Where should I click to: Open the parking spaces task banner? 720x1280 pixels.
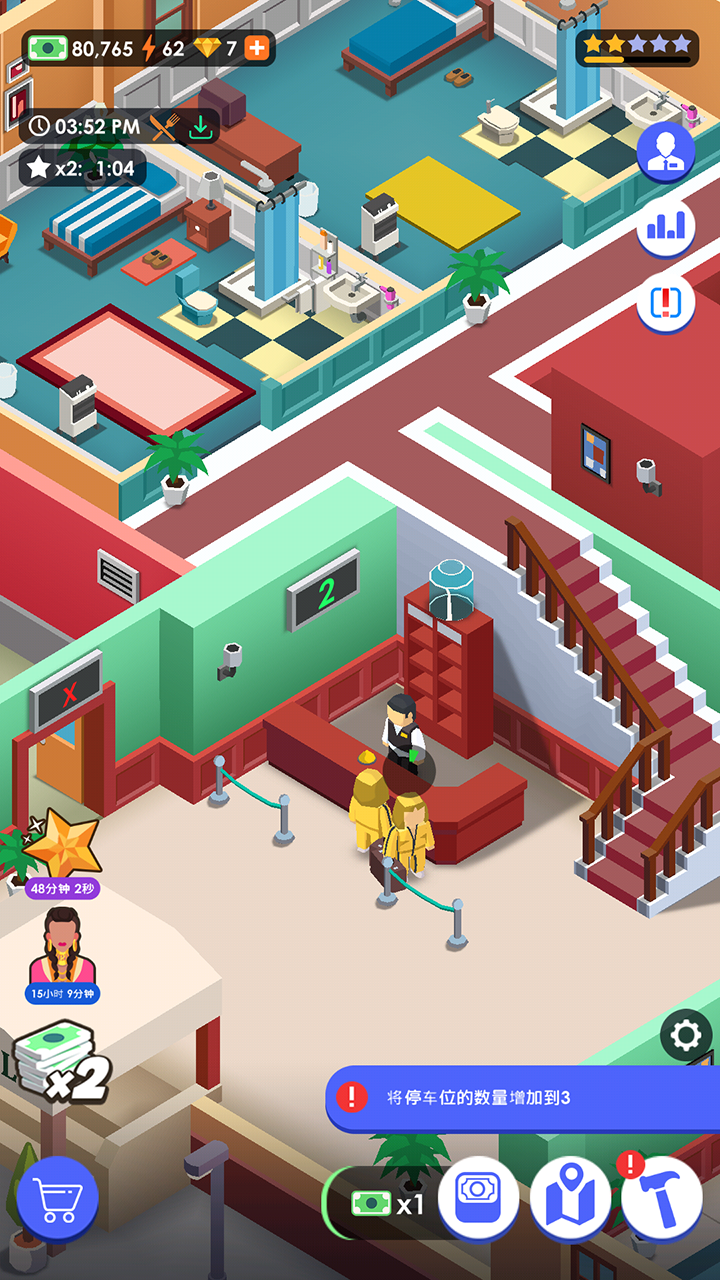click(x=522, y=1097)
